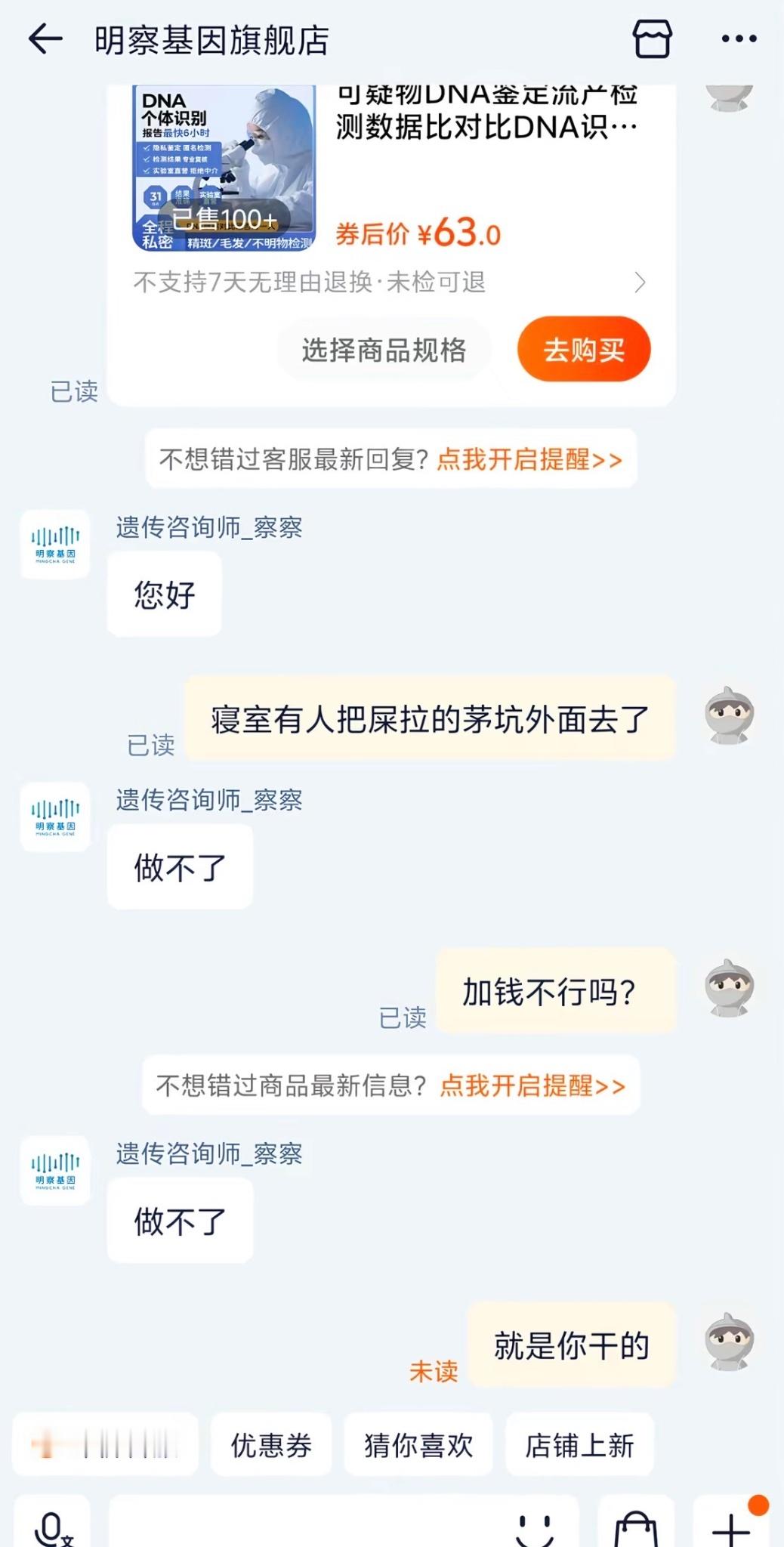This screenshot has width=784, height=1547.
Task: Open the shop storefront icon
Action: coord(652,39)
